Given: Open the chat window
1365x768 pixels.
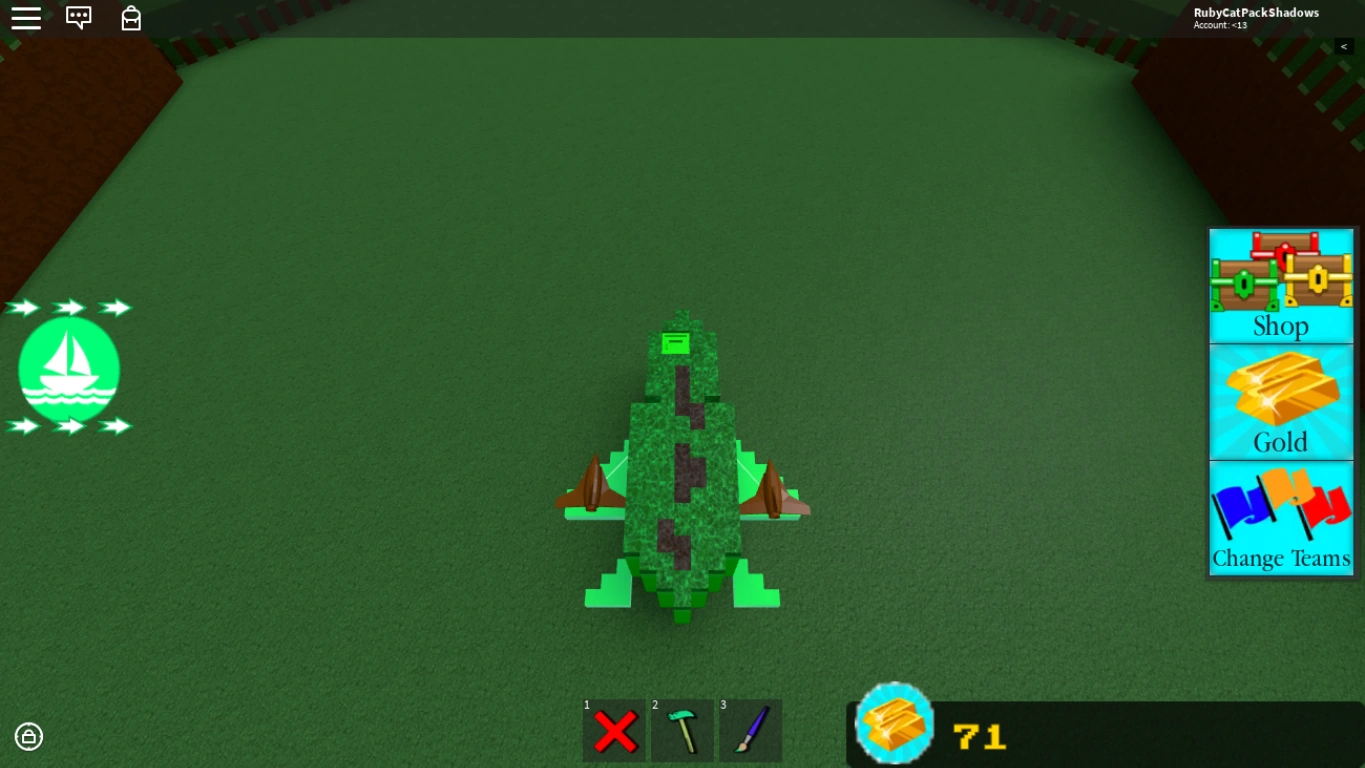Looking at the screenshot, I should (x=79, y=18).
